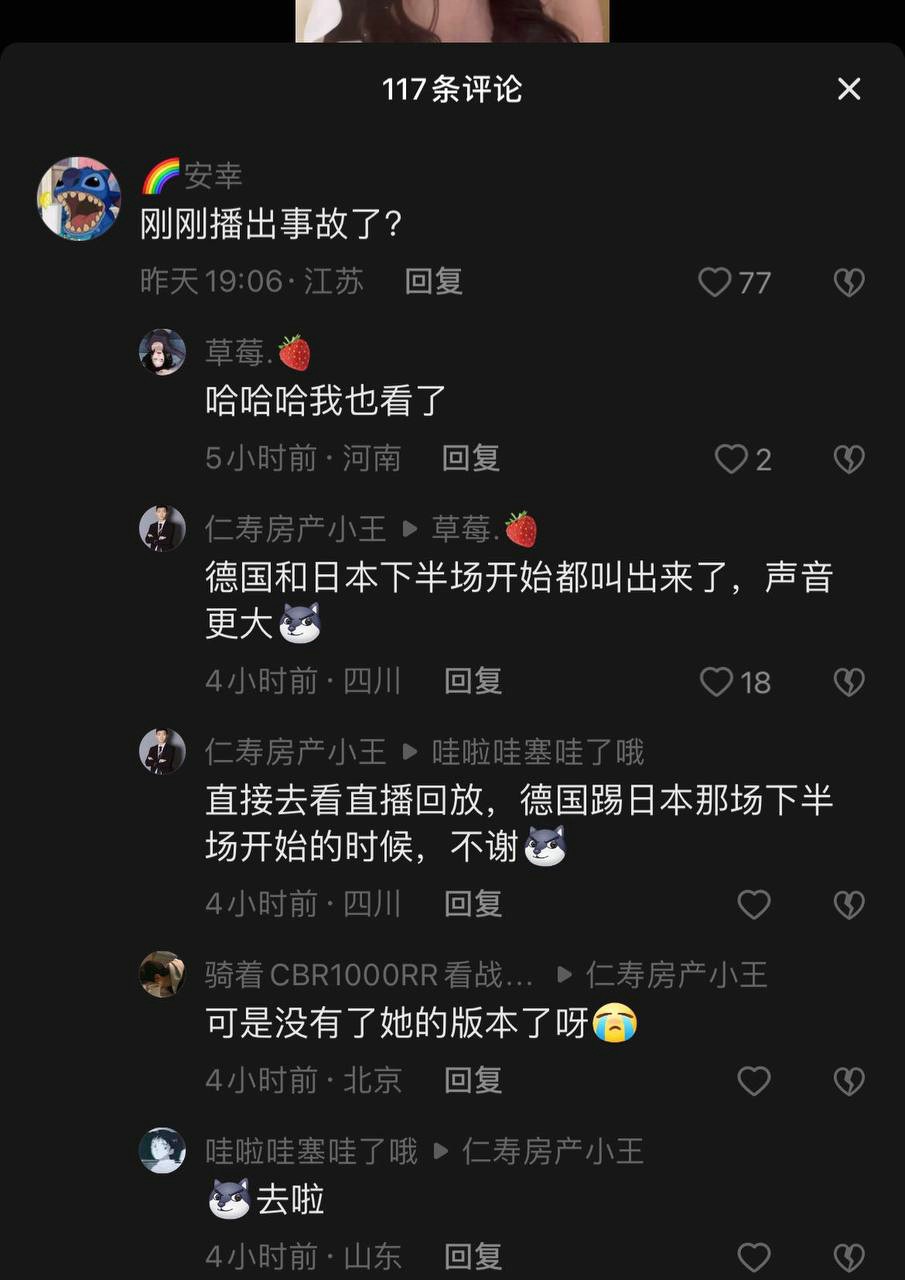Like the comment starting 直接去看直播回放
Image resolution: width=905 pixels, height=1280 pixels.
753,905
